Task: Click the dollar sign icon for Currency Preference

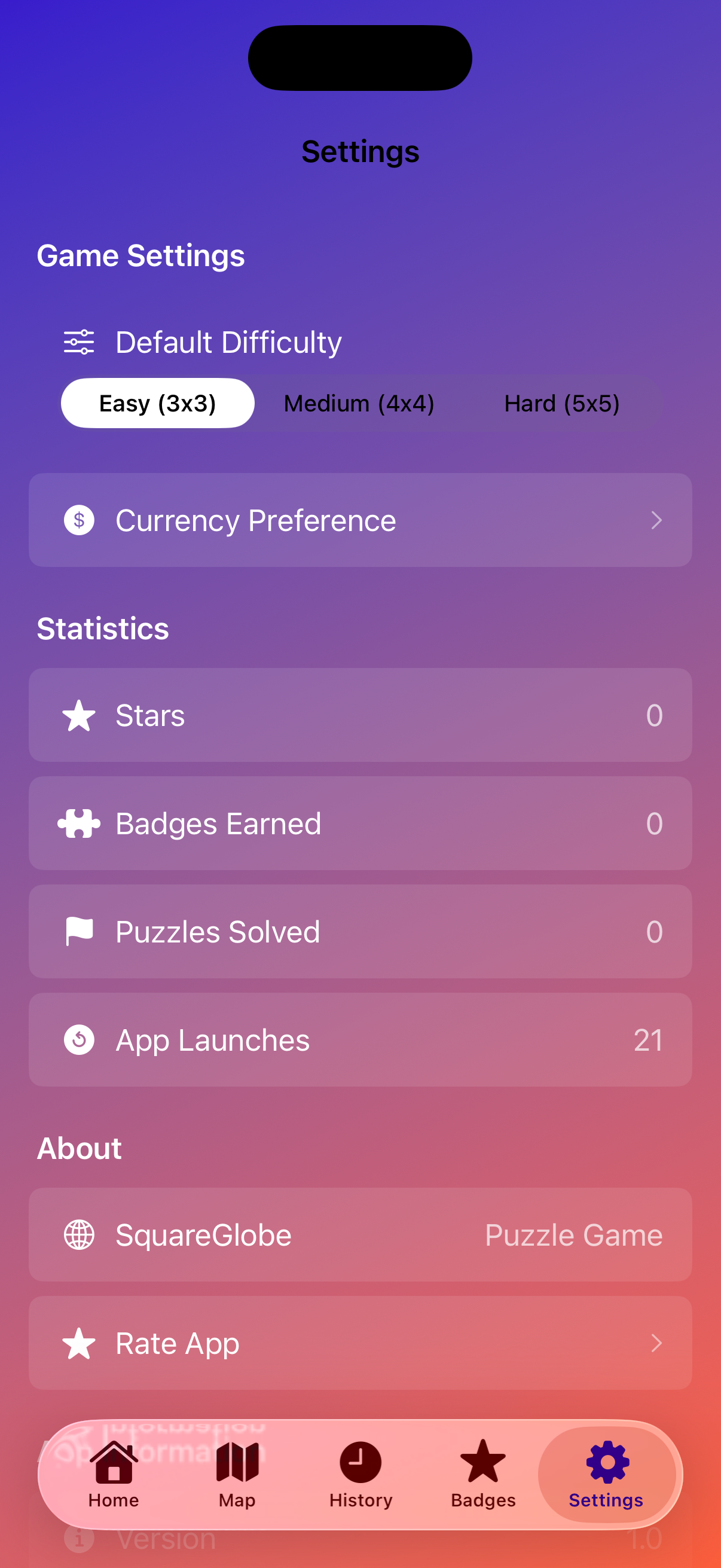Action: pos(78,520)
